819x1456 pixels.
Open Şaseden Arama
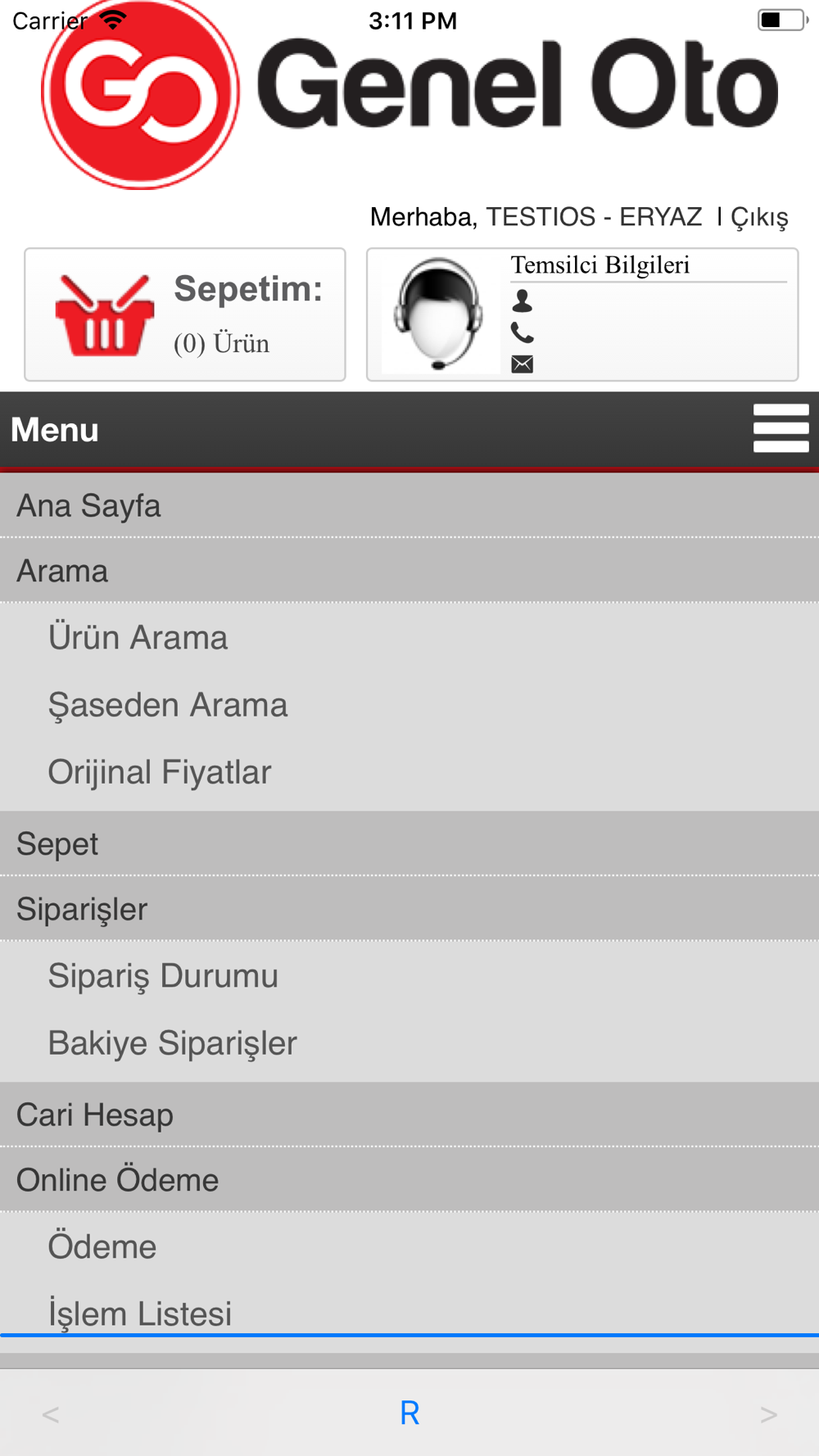(409, 704)
